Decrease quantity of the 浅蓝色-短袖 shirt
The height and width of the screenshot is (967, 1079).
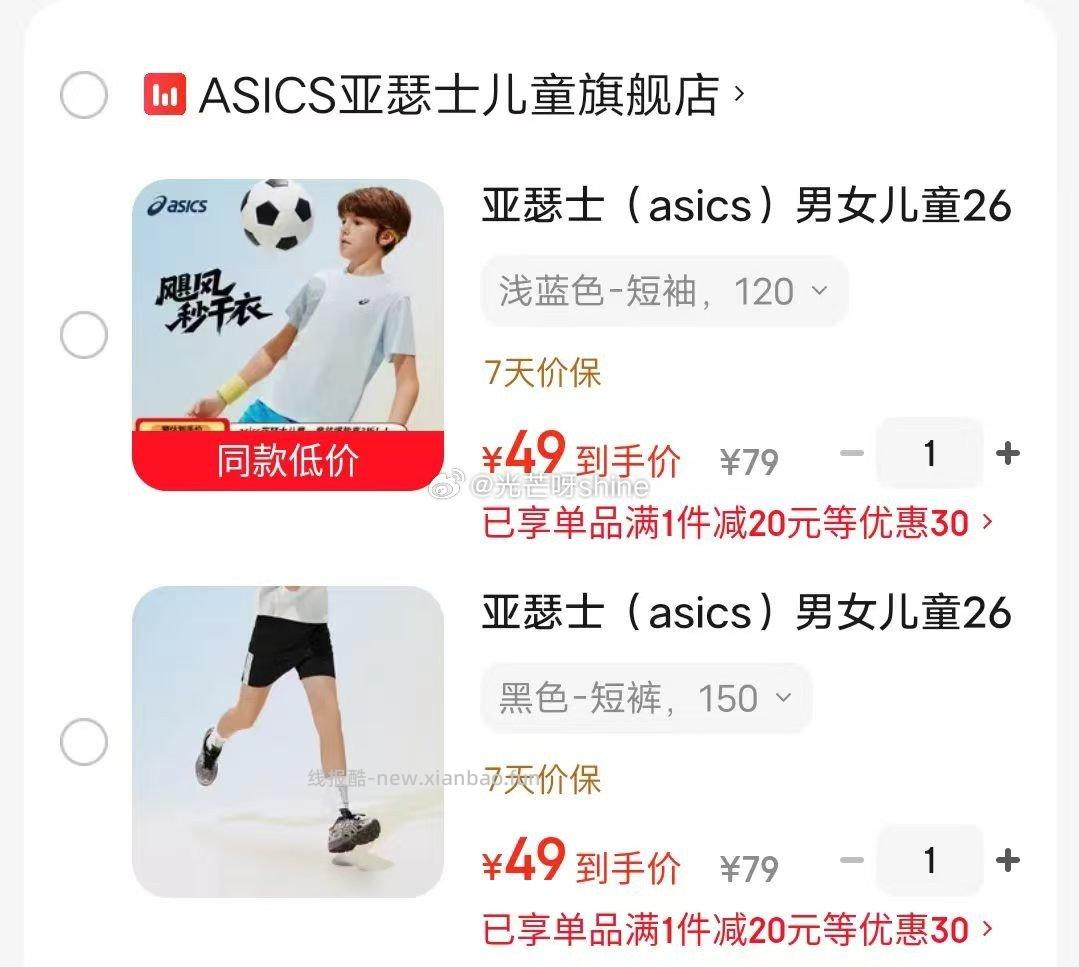851,454
